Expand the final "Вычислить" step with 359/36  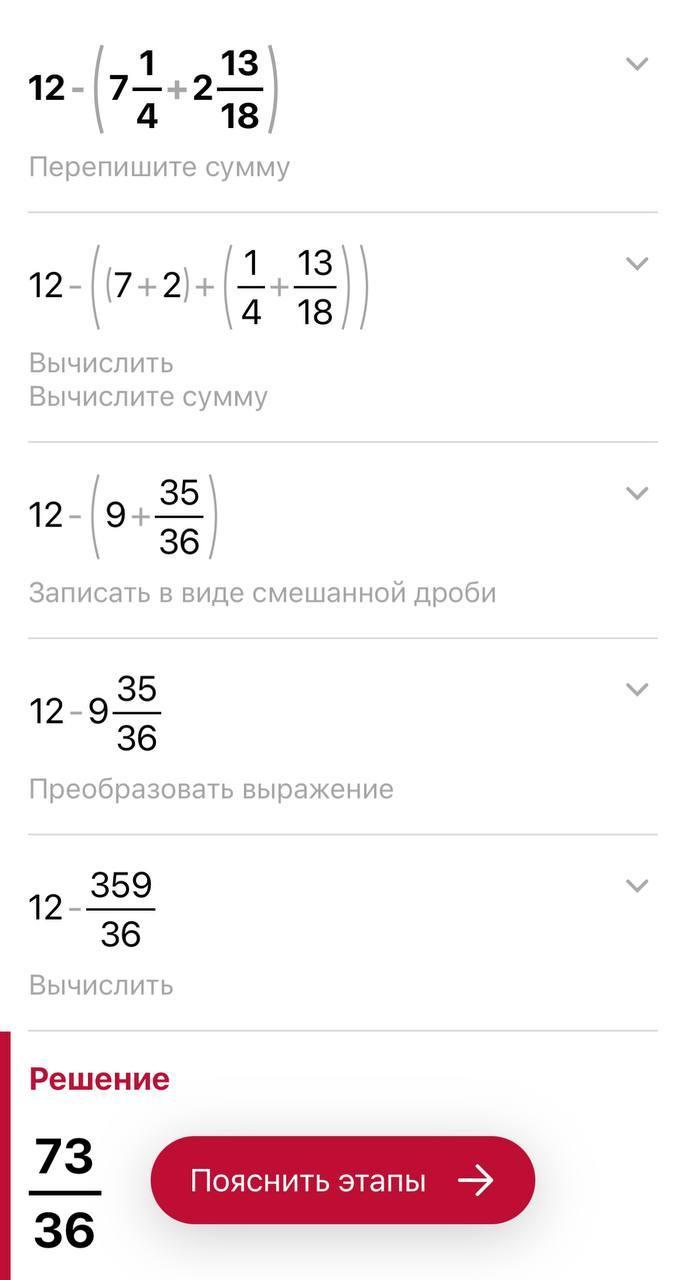point(637,885)
